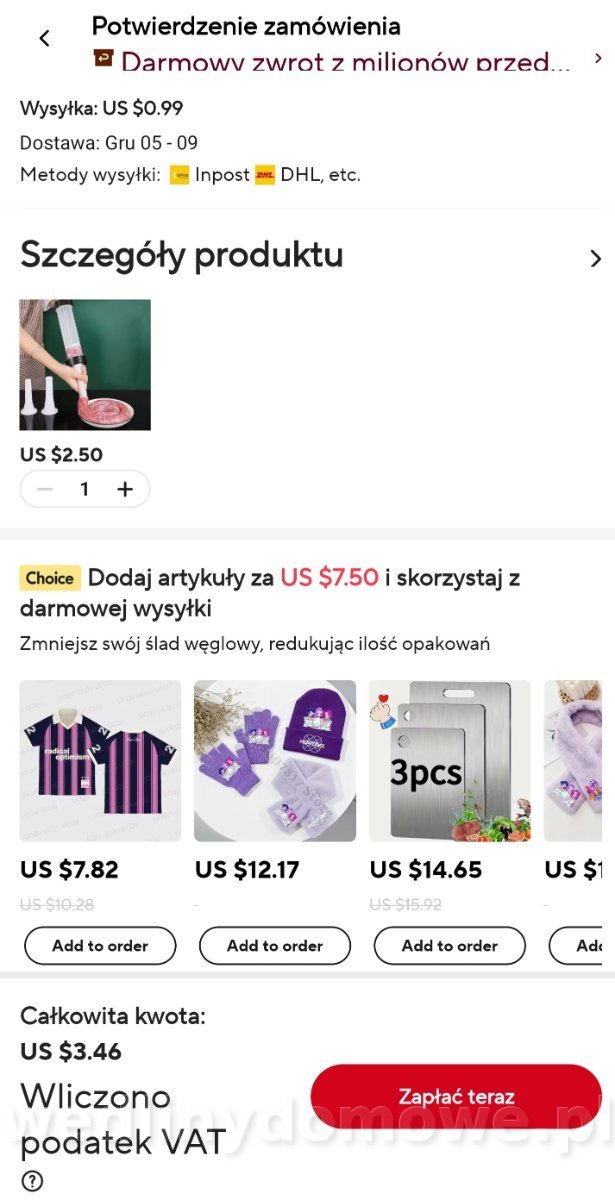View the 3pcs steel boards product
This screenshot has width=615, height=1200.
[450, 761]
